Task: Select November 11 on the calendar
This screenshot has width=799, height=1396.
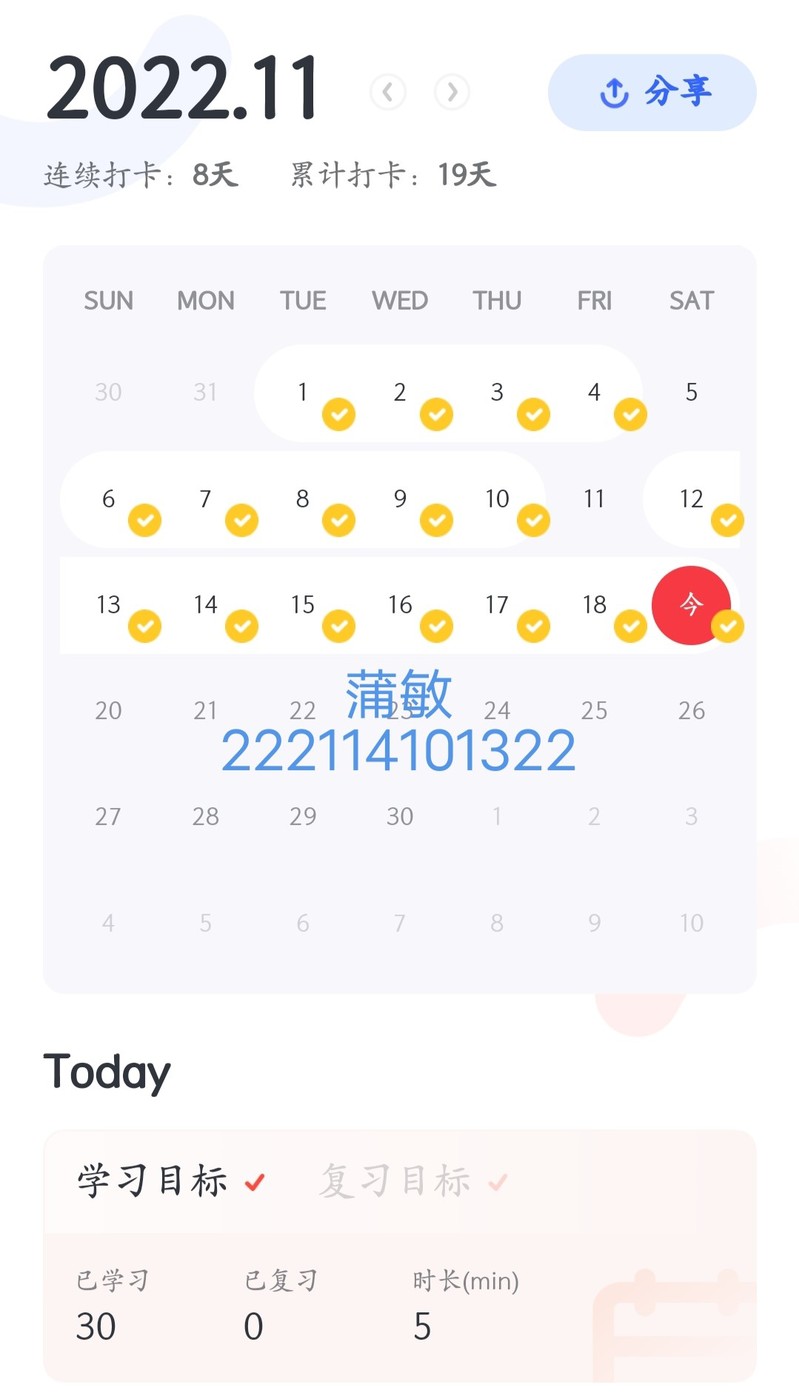Action: coord(594,499)
